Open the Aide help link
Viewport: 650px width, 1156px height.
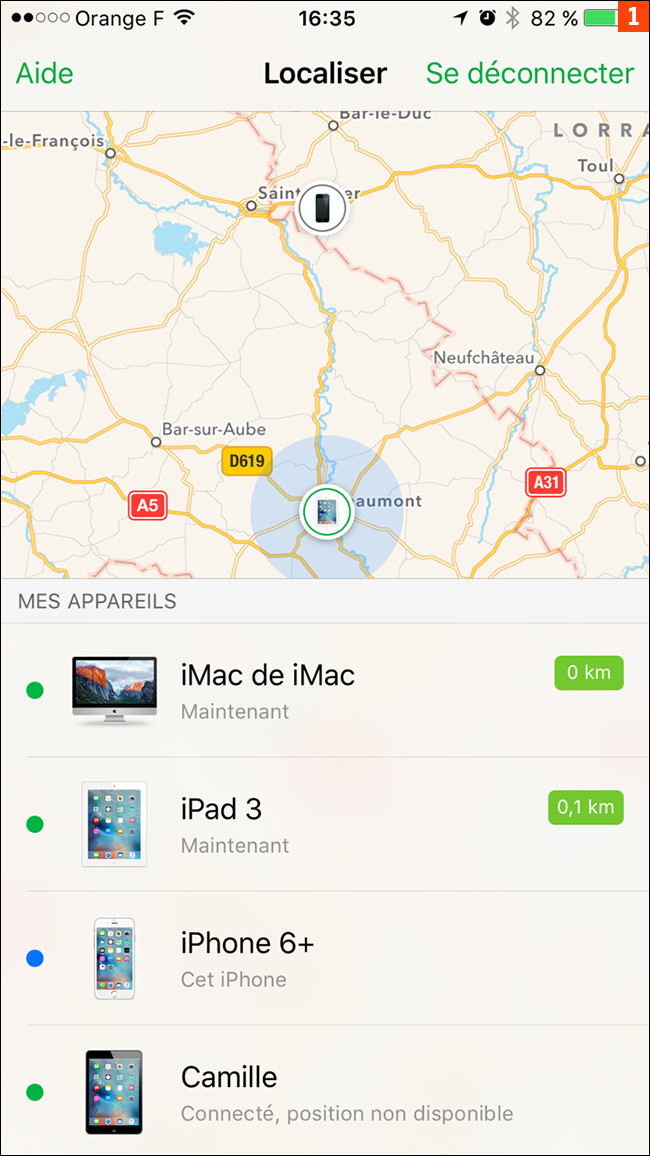45,74
